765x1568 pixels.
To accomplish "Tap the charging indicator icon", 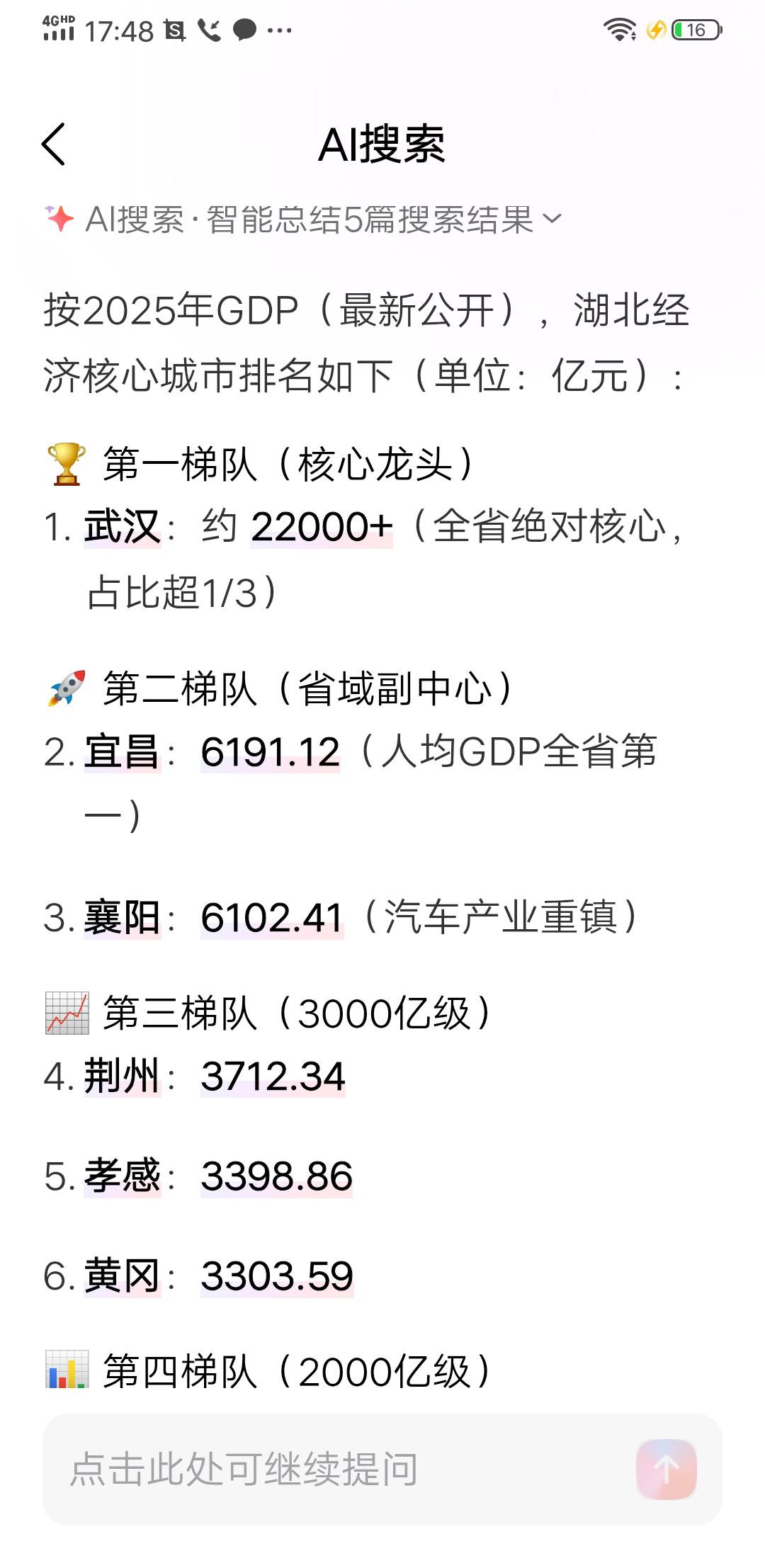I will point(655,28).
